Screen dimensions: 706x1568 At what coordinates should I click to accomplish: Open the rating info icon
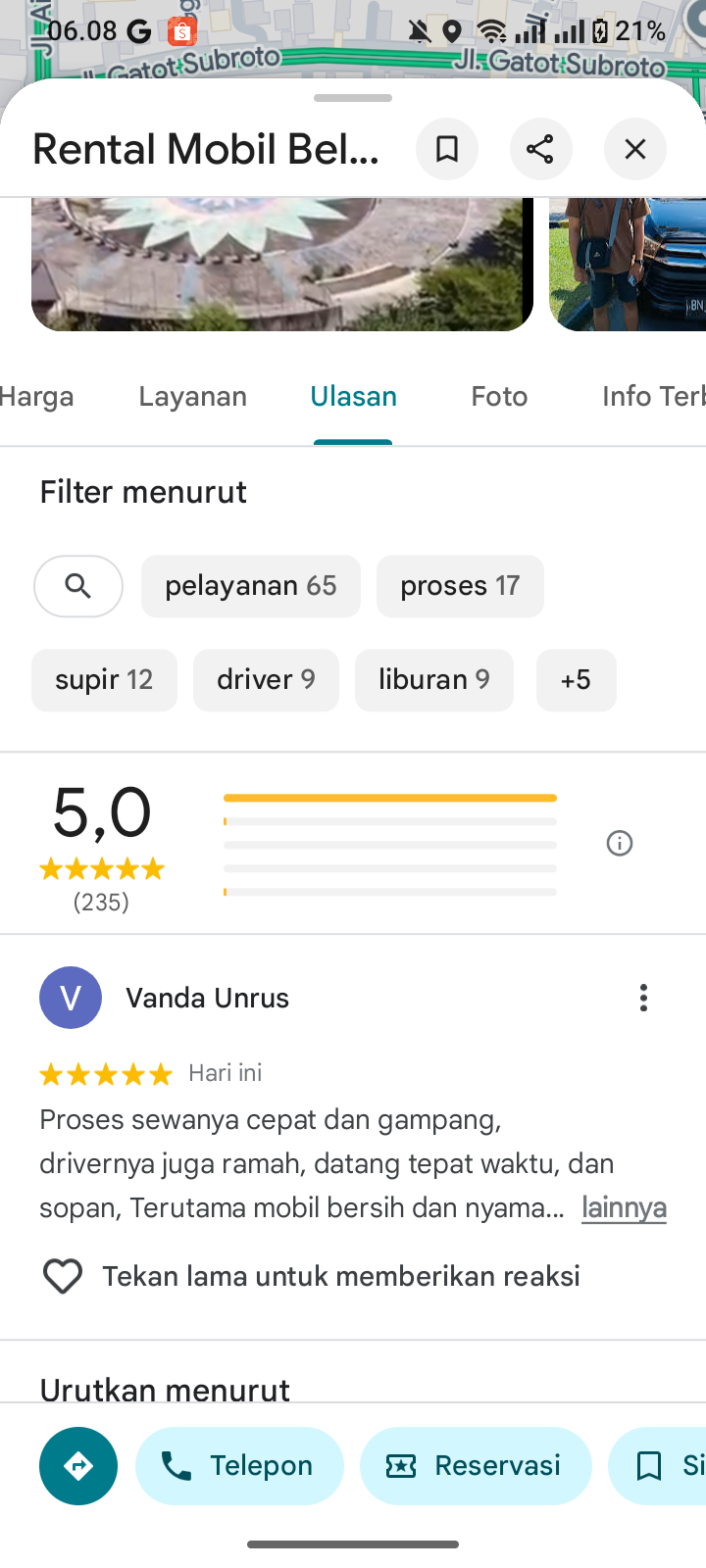tap(620, 843)
